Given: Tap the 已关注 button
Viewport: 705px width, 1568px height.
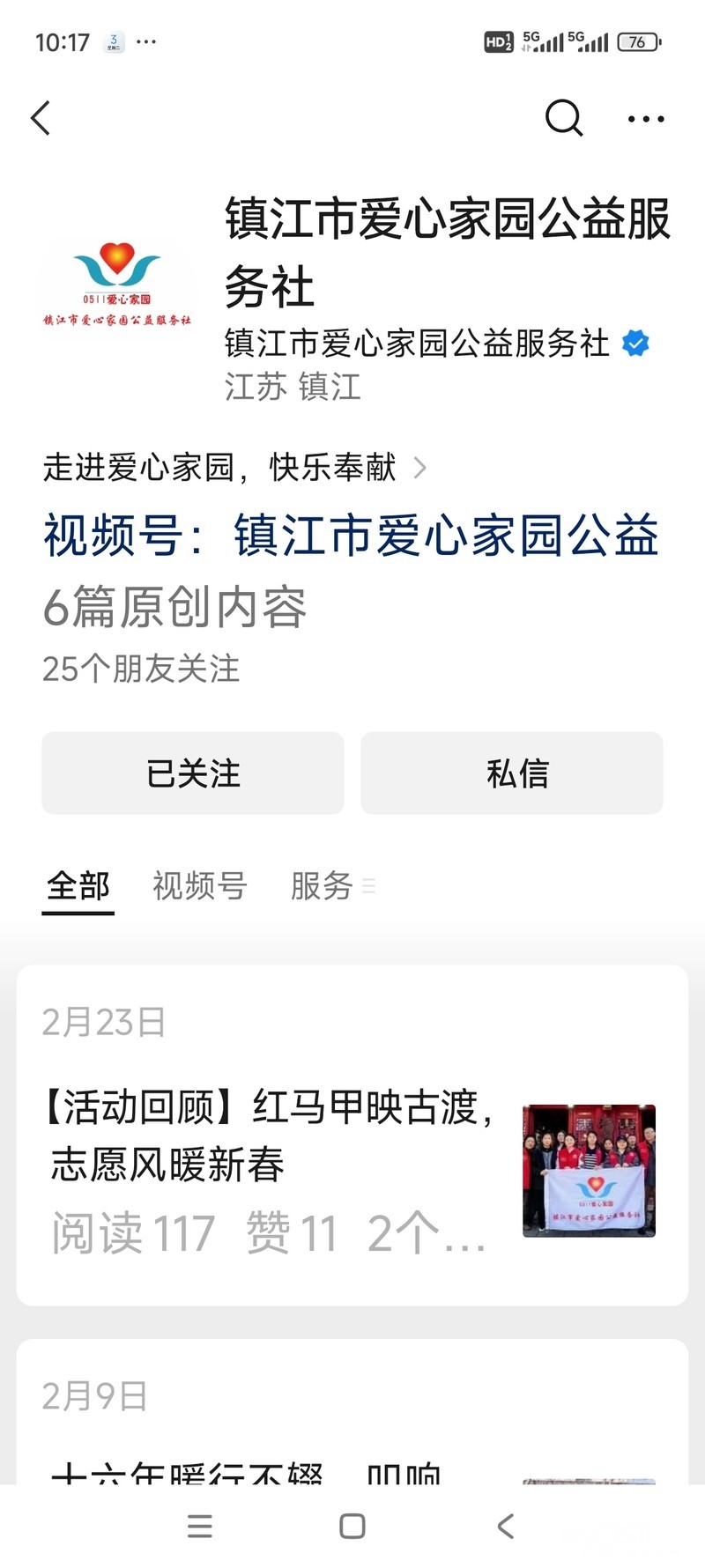Looking at the screenshot, I should click(193, 773).
